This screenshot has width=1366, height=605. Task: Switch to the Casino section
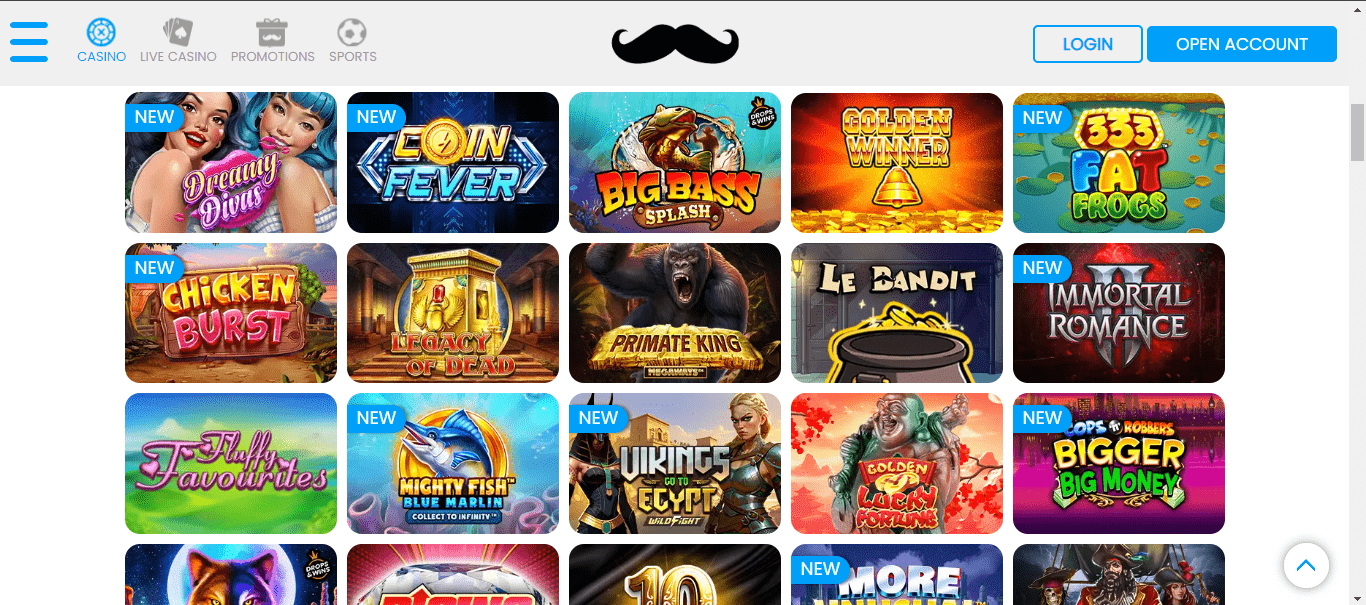(101, 41)
